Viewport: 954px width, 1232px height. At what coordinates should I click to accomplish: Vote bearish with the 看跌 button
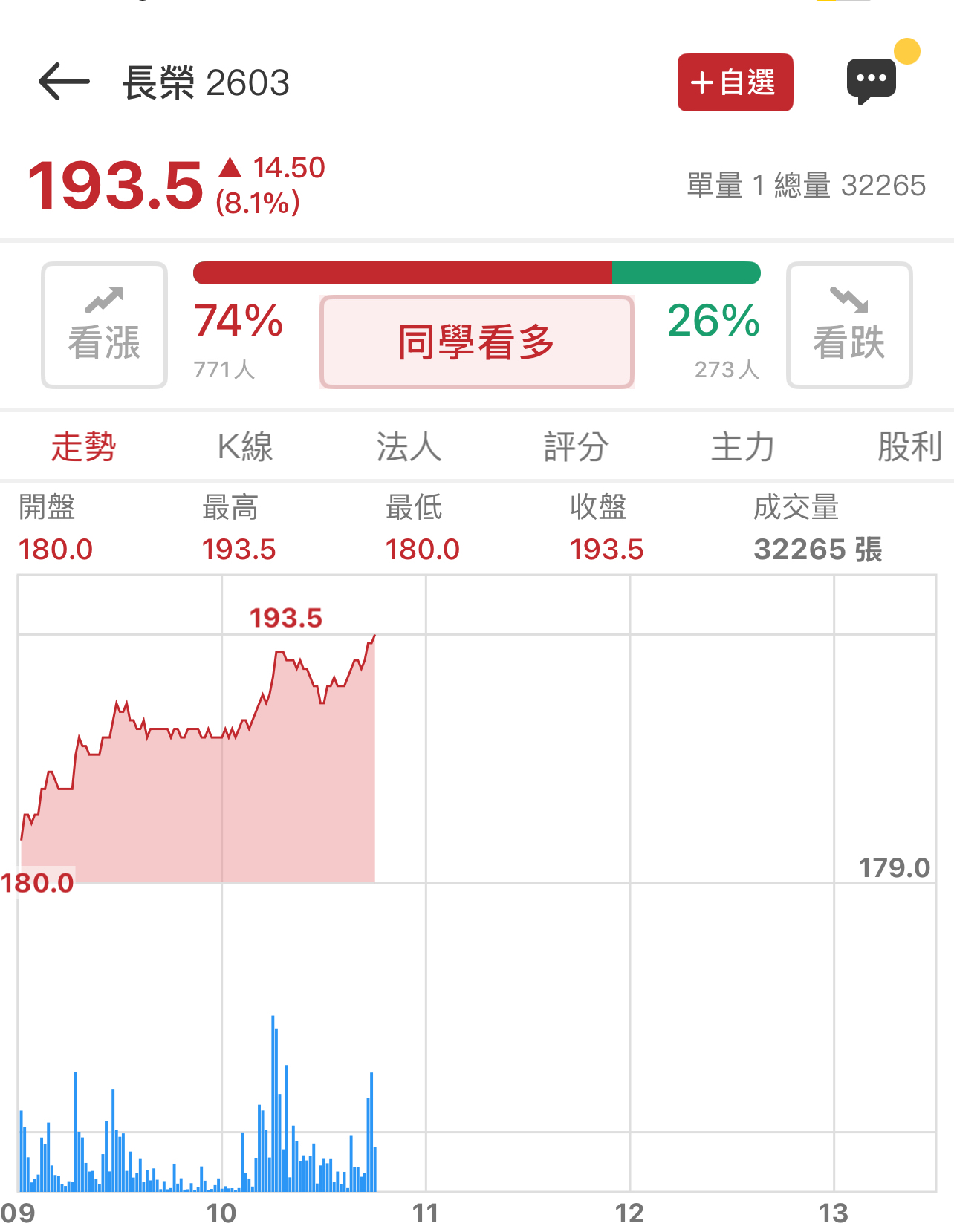pyautogui.click(x=849, y=325)
